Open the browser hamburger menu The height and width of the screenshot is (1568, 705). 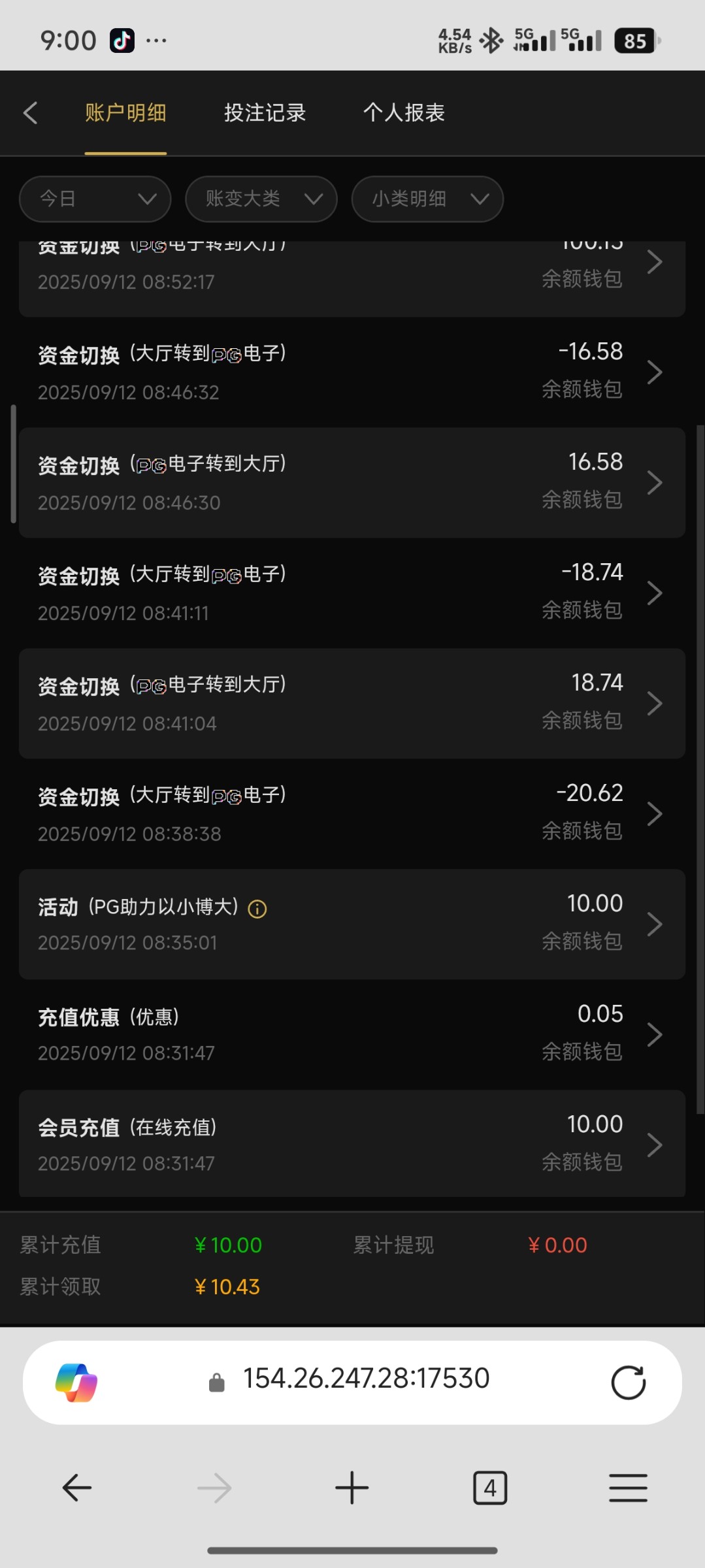[x=628, y=1488]
